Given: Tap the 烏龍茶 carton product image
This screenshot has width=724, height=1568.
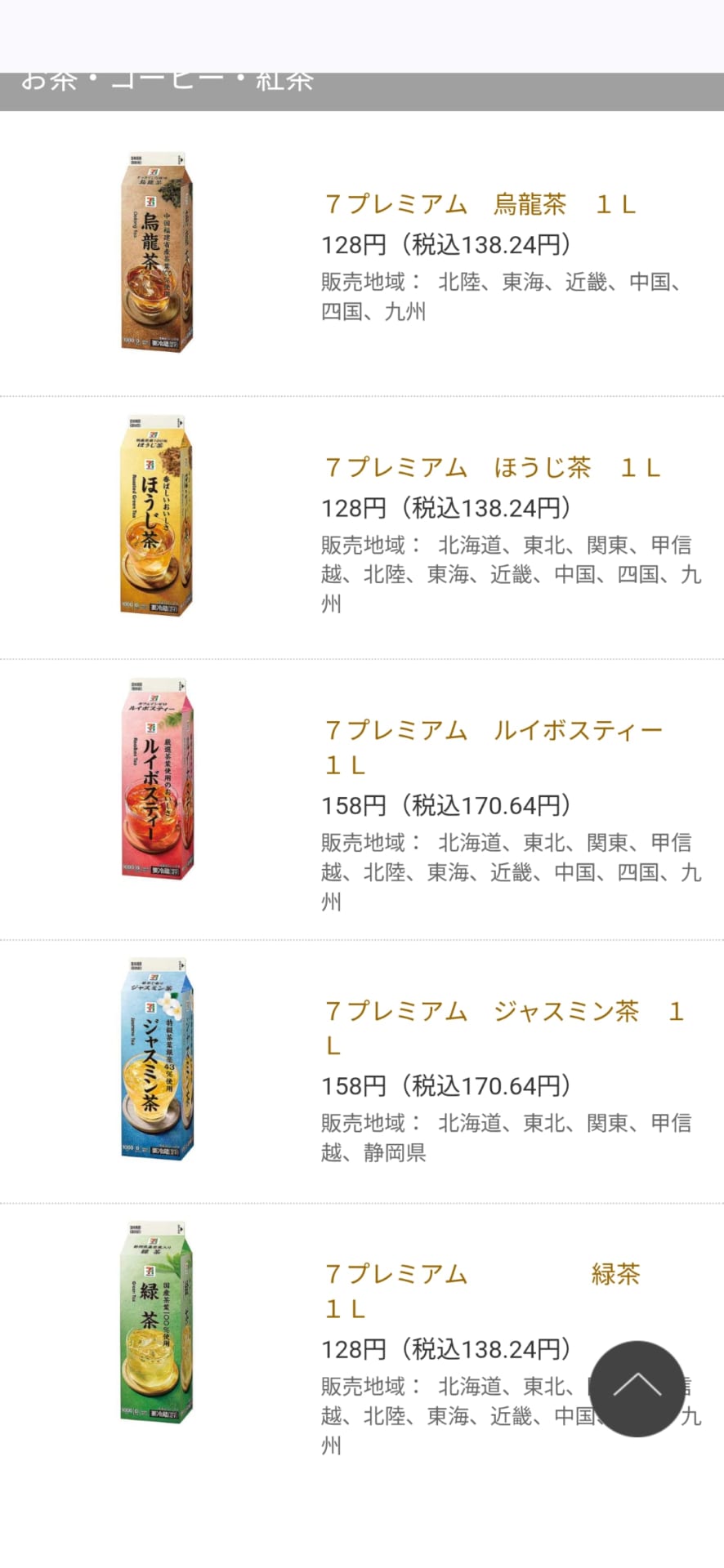Looking at the screenshot, I should 157,252.
